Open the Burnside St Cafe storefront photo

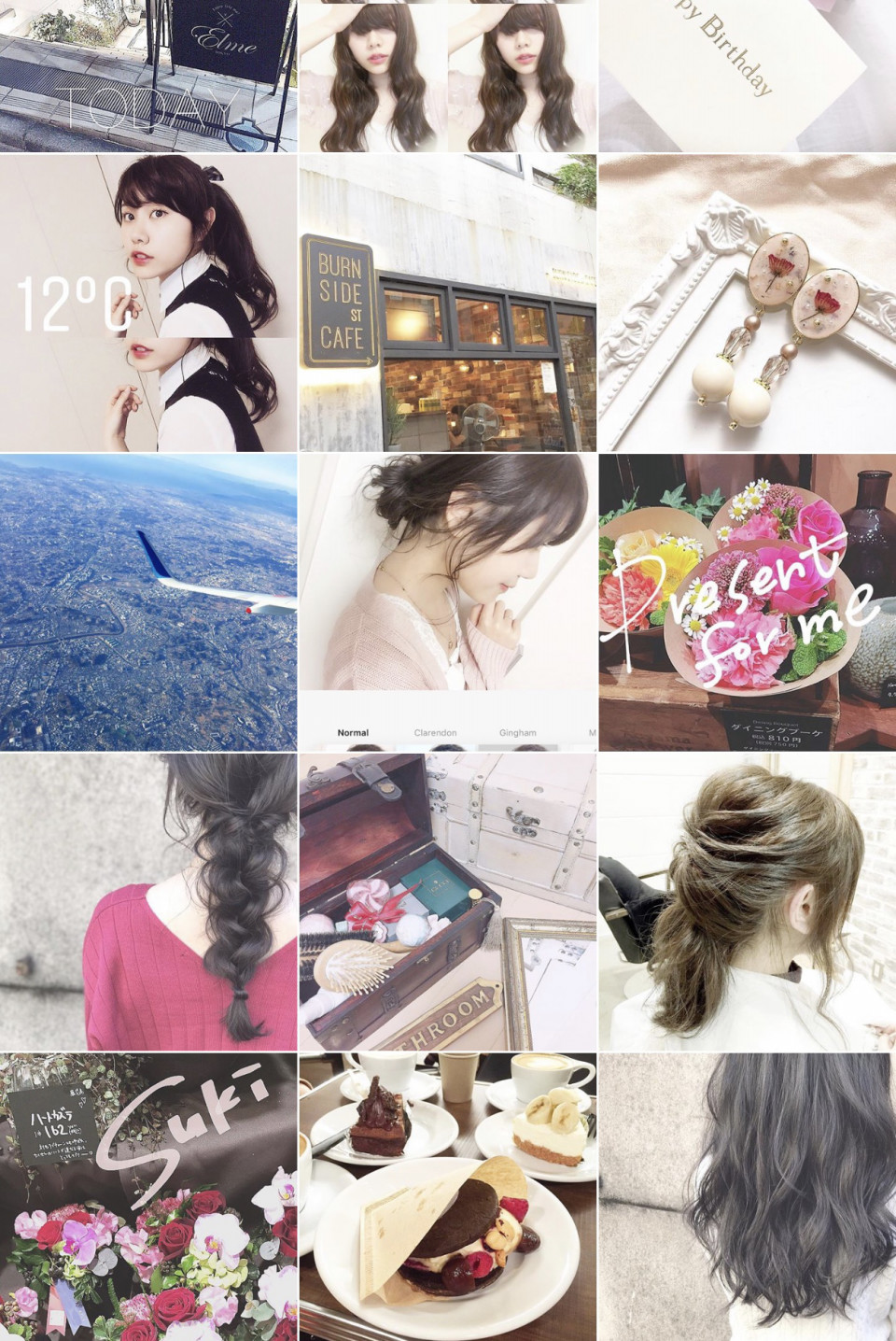(x=448, y=303)
